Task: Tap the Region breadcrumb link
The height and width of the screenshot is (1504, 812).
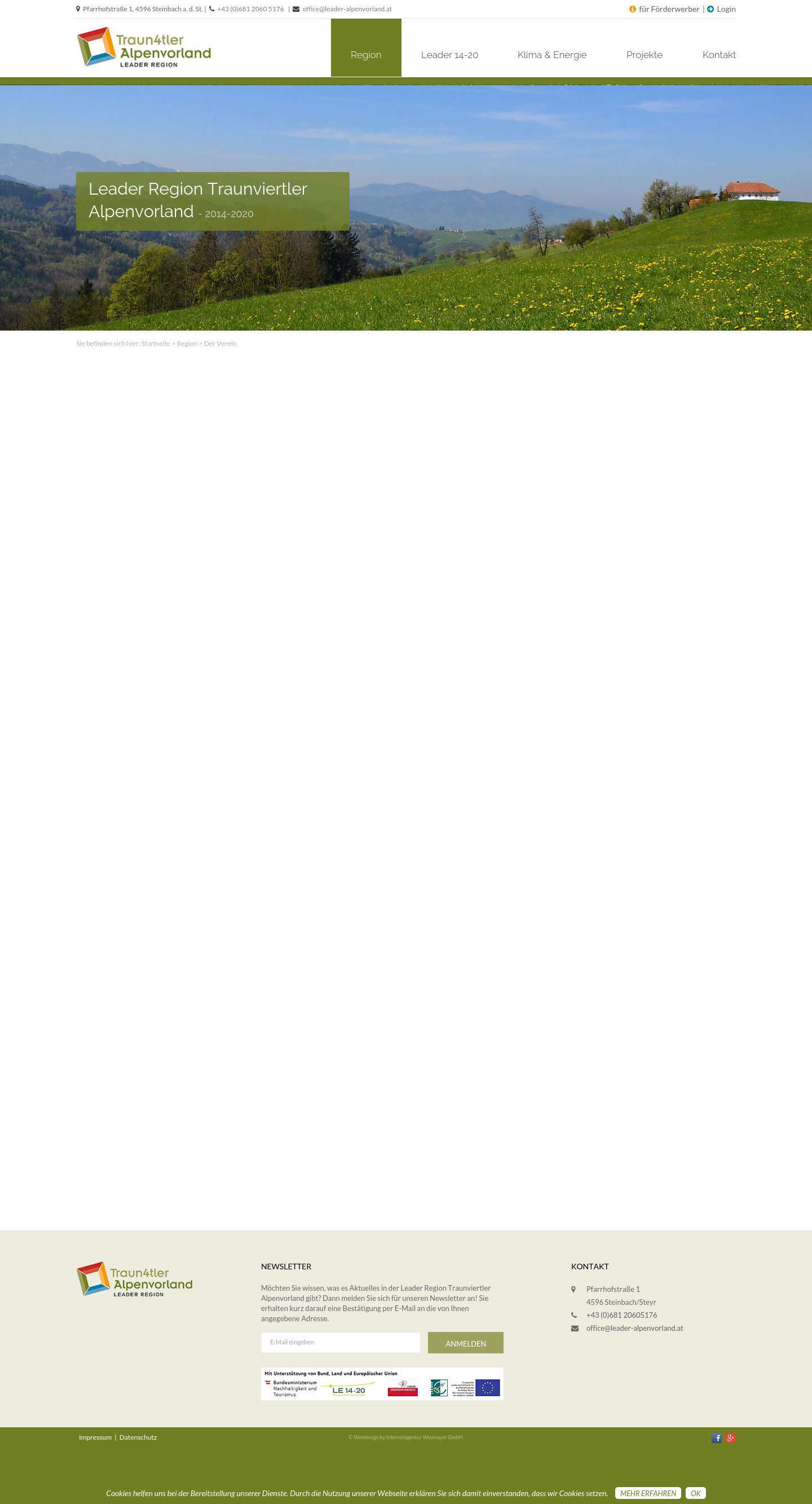Action: 187,344
